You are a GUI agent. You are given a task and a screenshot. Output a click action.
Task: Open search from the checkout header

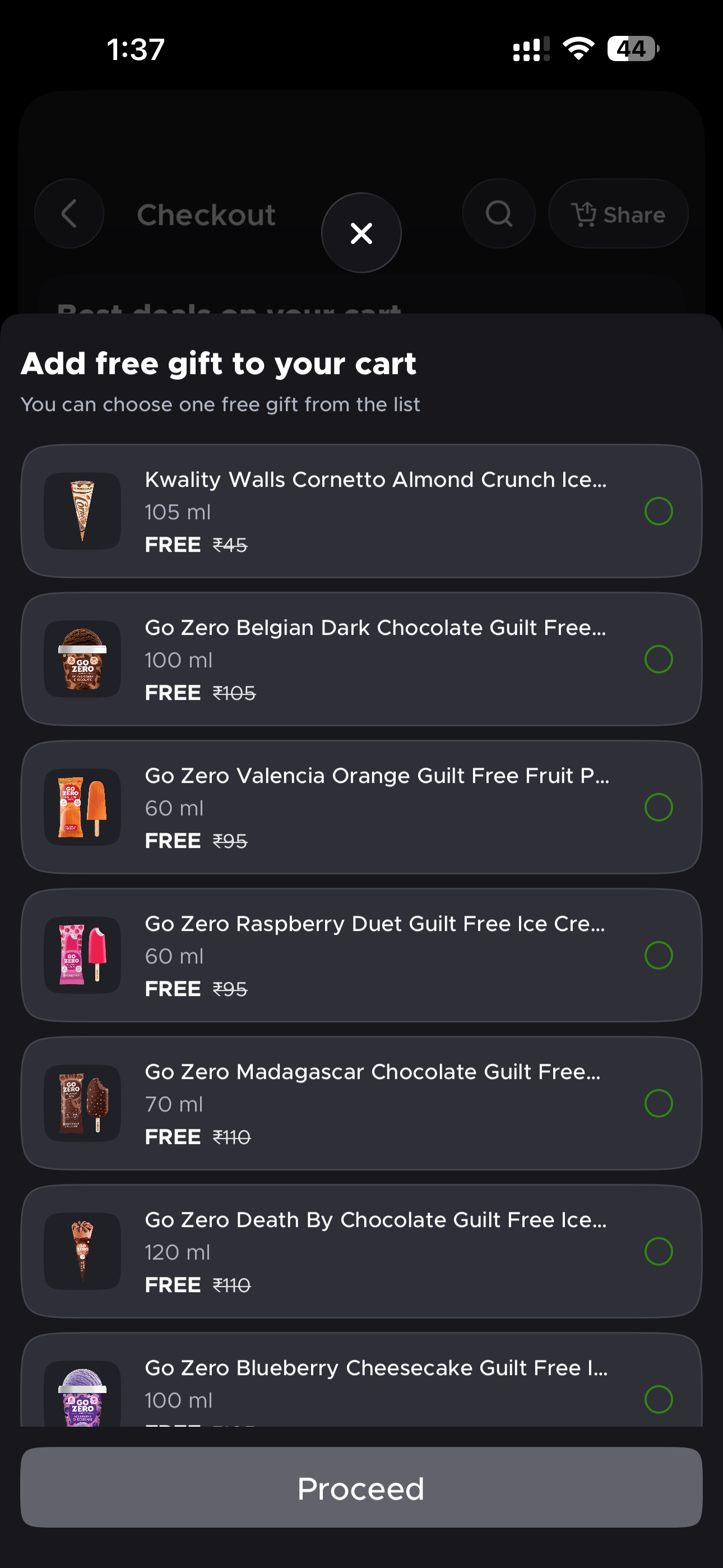click(498, 214)
